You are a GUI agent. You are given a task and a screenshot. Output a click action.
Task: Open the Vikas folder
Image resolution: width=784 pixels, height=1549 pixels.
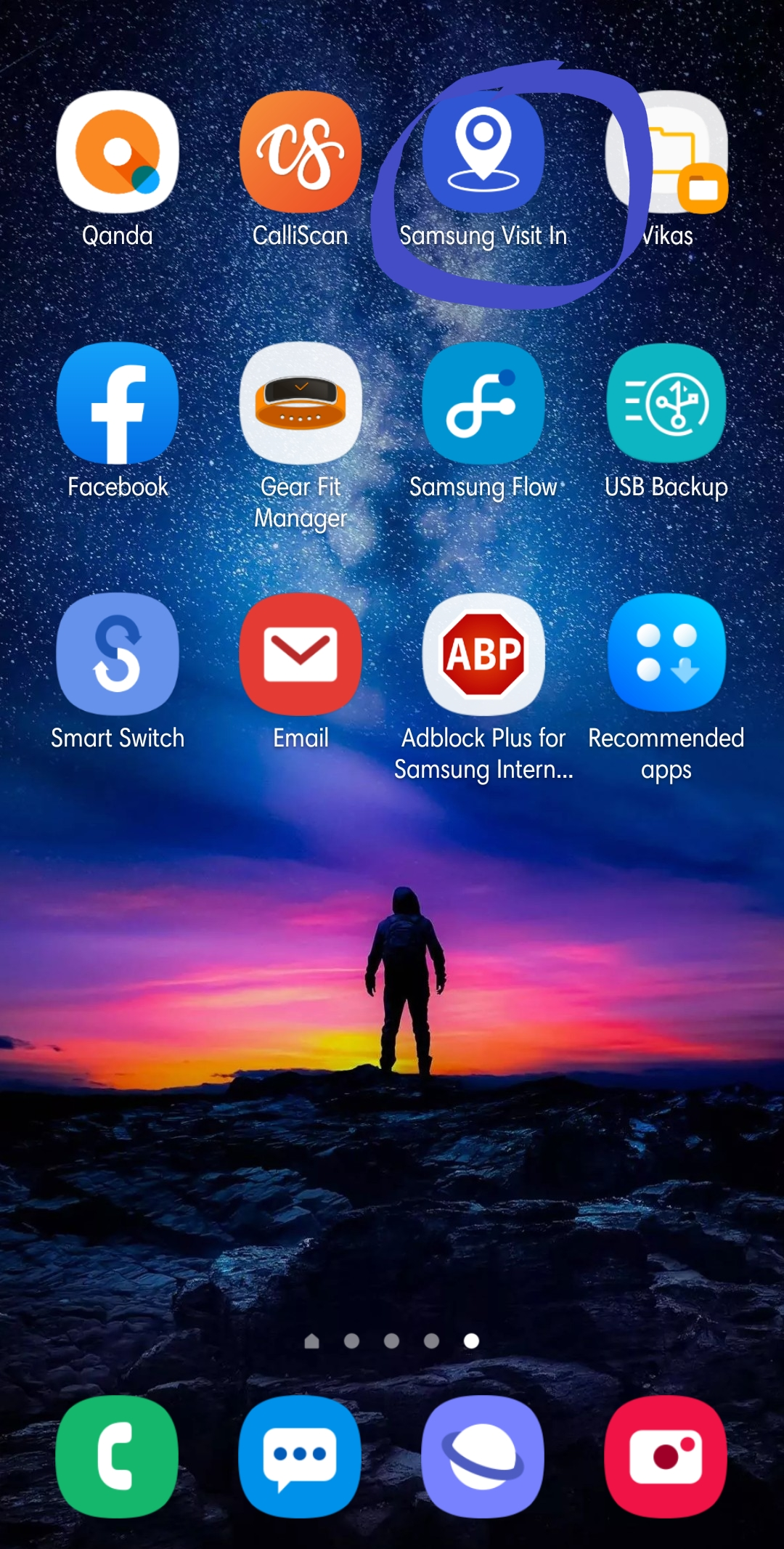[668, 153]
